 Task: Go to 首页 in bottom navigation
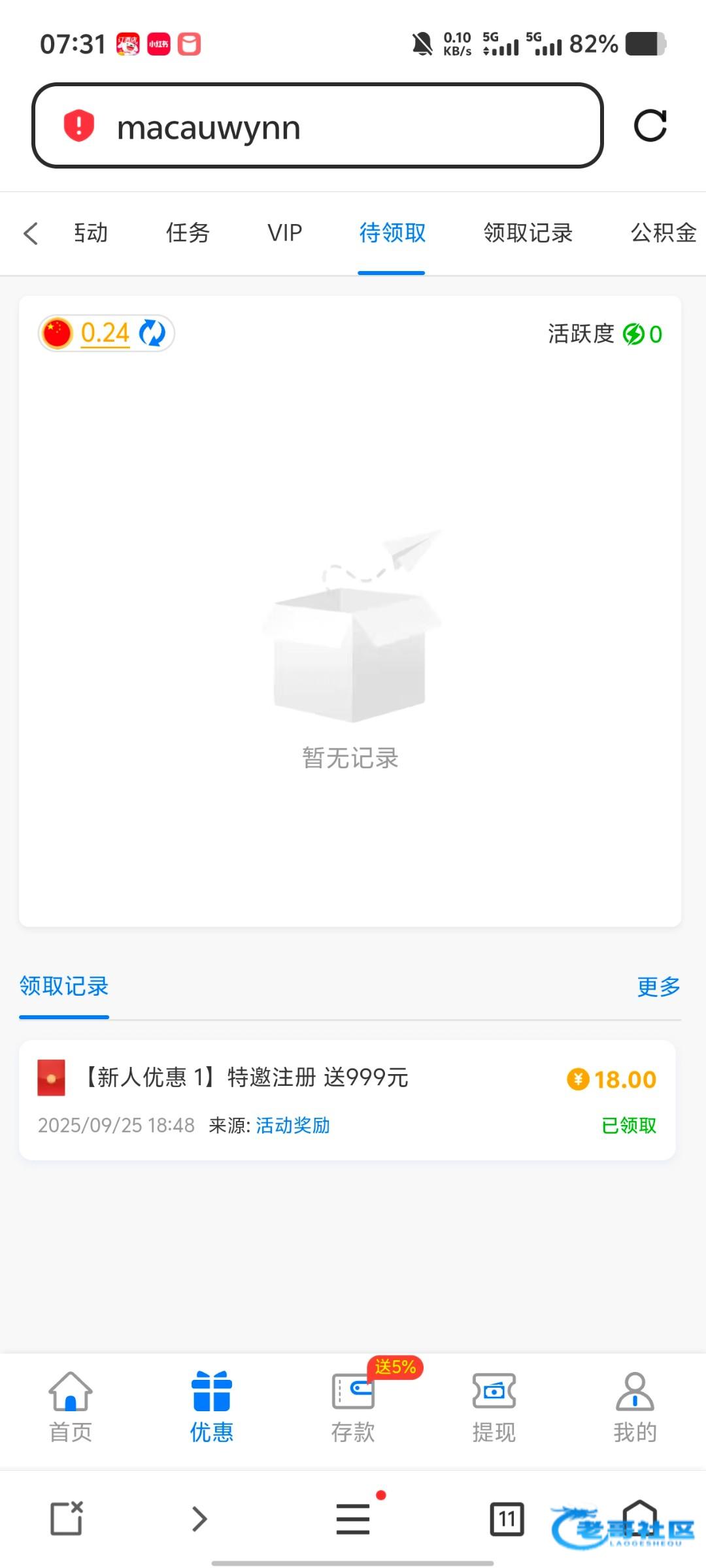coord(71,1407)
